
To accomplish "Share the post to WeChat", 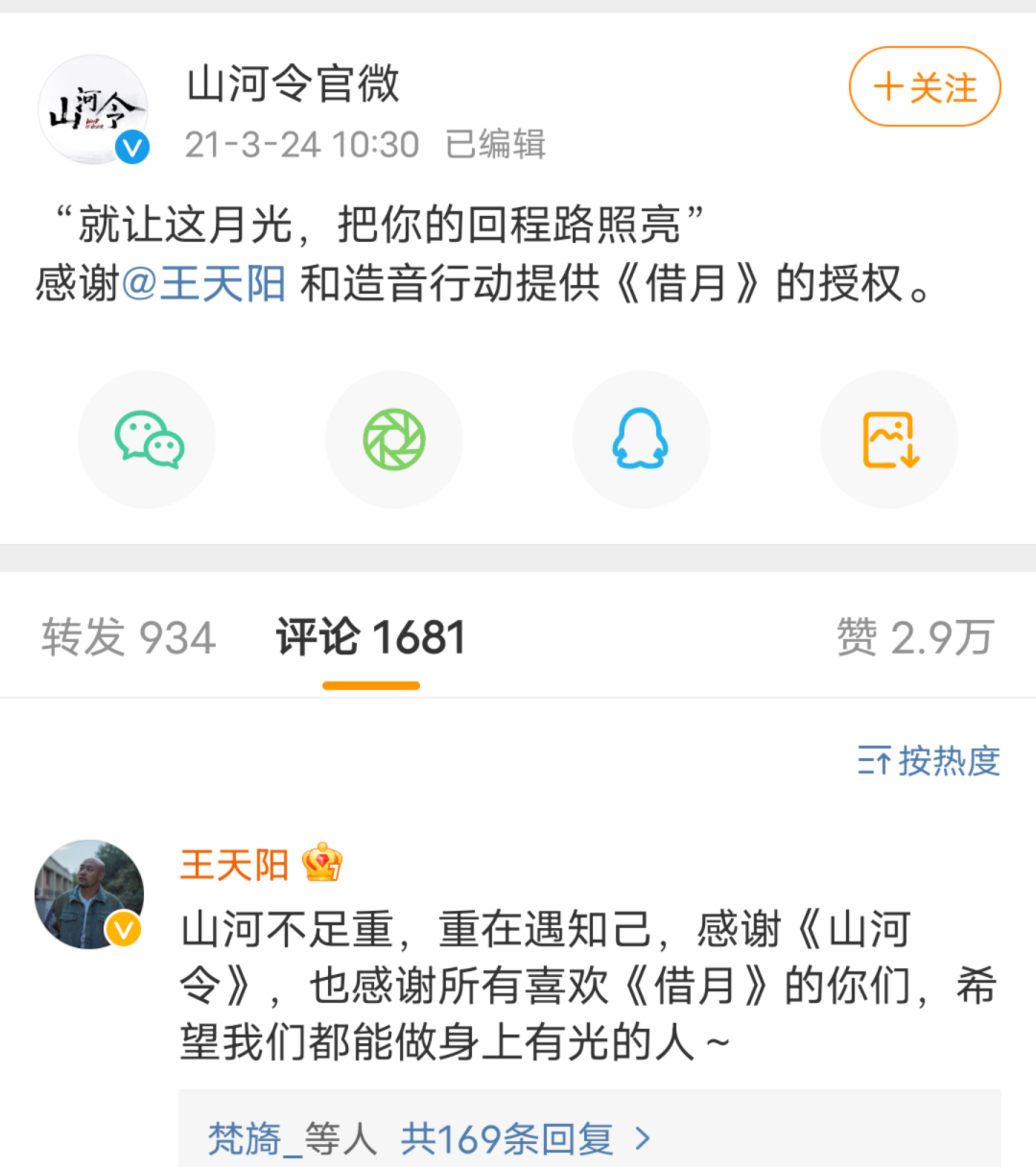I will pyautogui.click(x=147, y=441).
